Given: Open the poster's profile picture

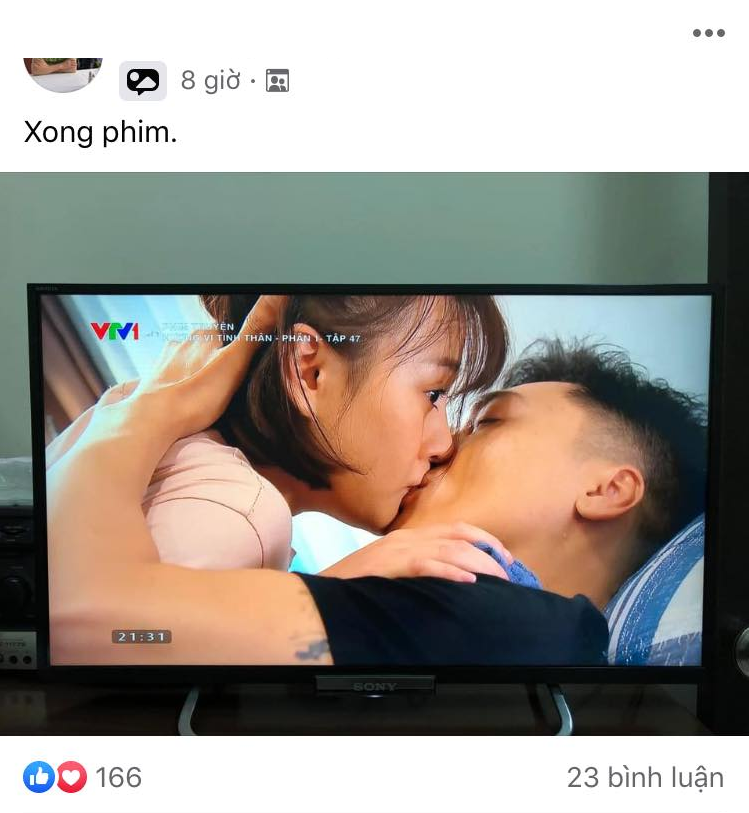Looking at the screenshot, I should click(62, 72).
